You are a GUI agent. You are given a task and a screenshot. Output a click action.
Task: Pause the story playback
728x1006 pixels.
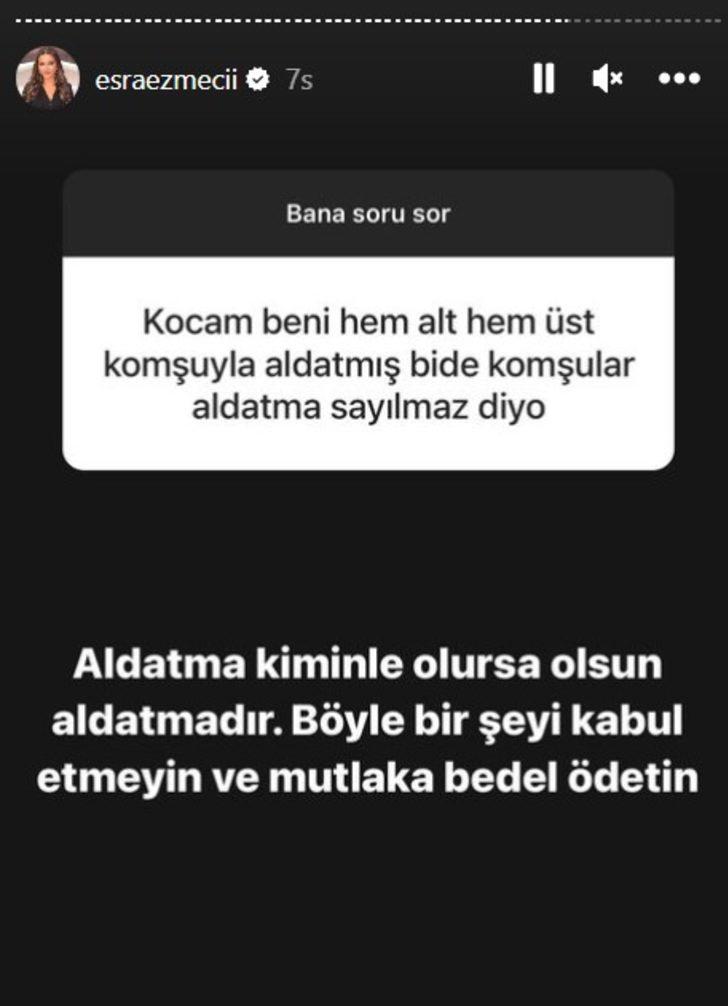pyautogui.click(x=543, y=79)
